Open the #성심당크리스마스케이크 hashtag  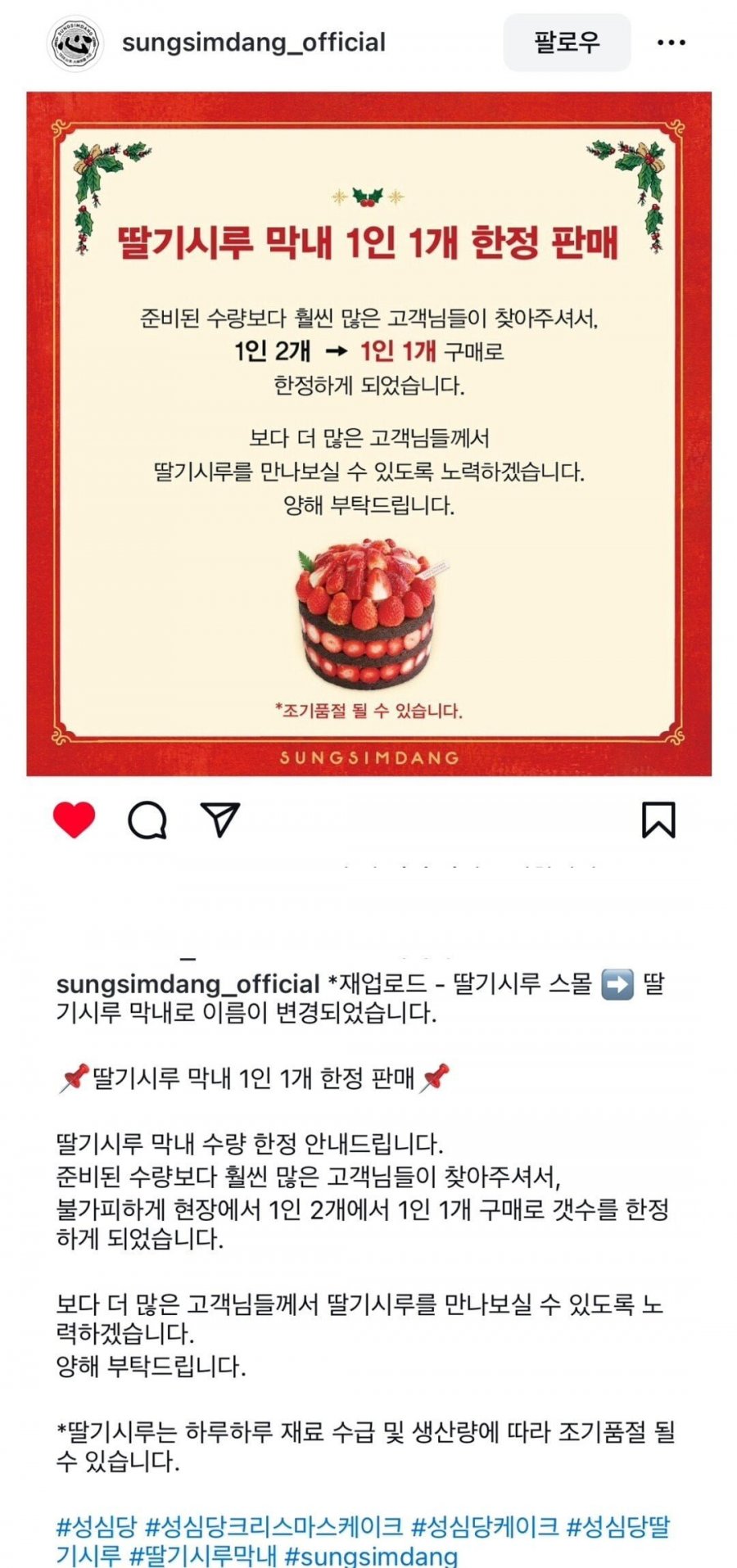(274, 1526)
